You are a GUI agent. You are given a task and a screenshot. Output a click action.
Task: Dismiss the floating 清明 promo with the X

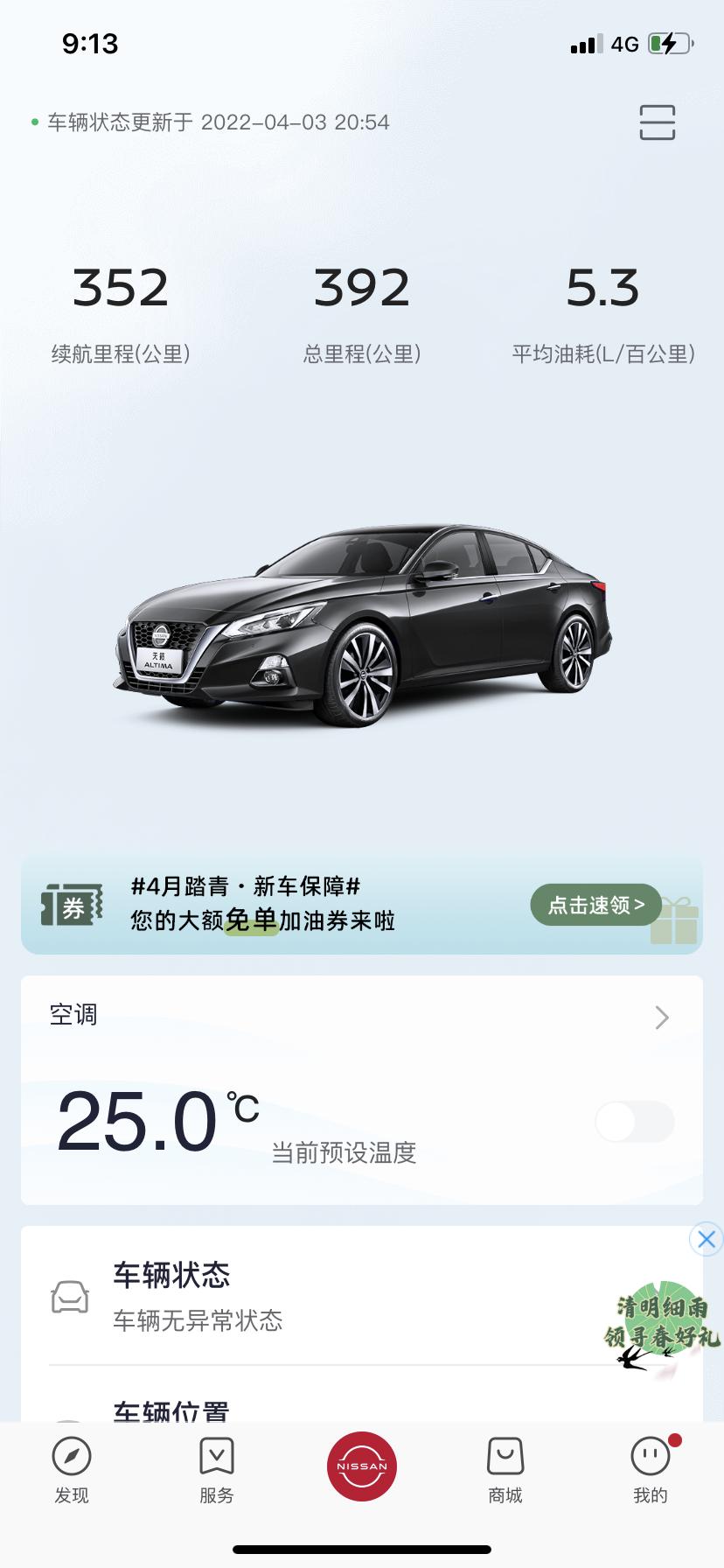706,1239
